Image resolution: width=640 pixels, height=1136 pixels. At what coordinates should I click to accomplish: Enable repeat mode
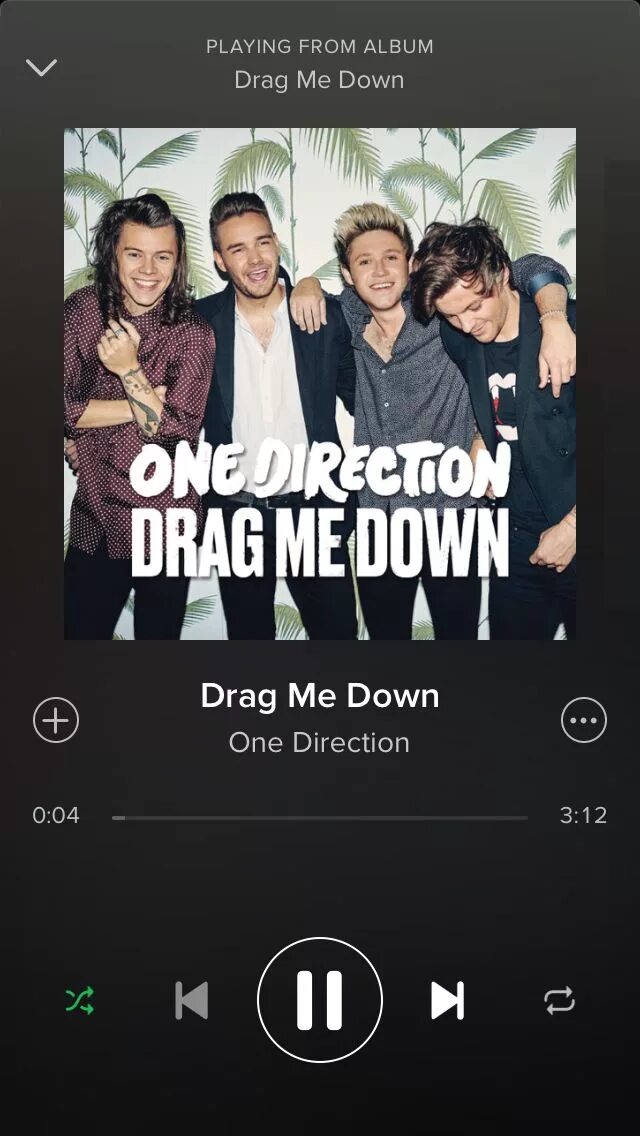tap(560, 1000)
